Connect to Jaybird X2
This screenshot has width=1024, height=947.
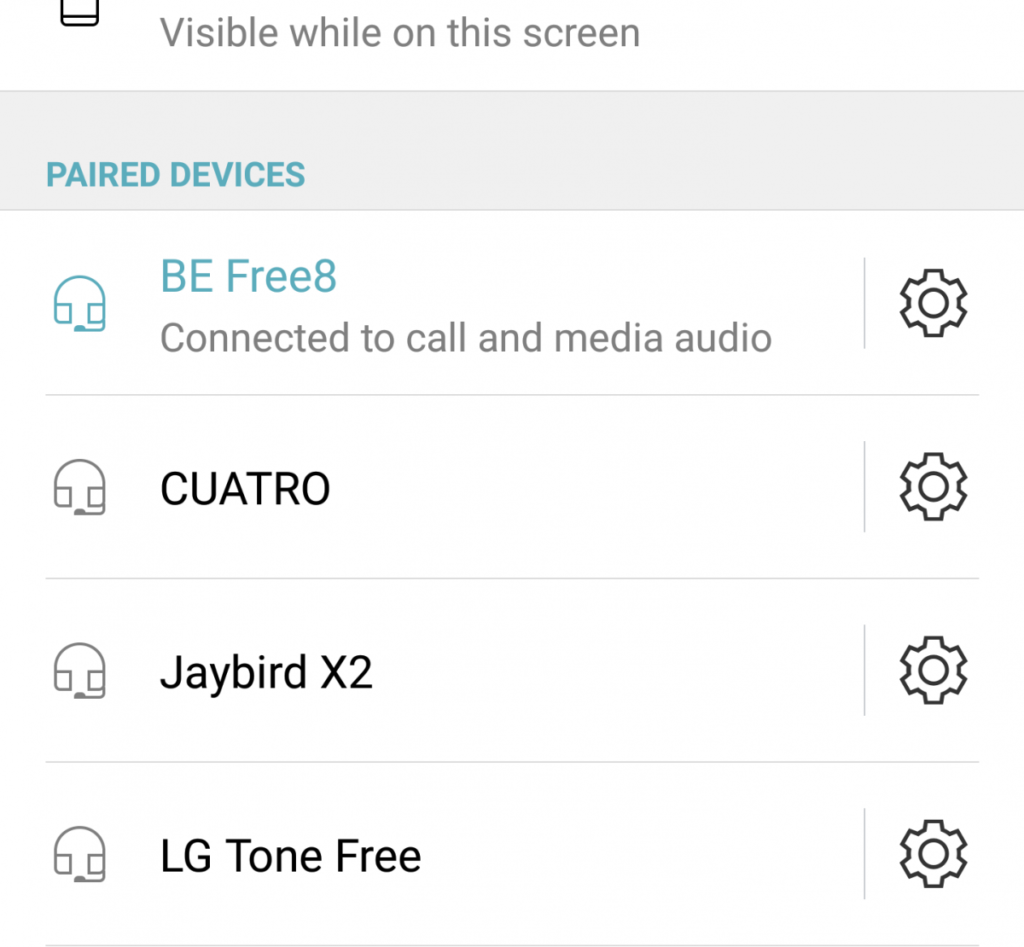266,672
